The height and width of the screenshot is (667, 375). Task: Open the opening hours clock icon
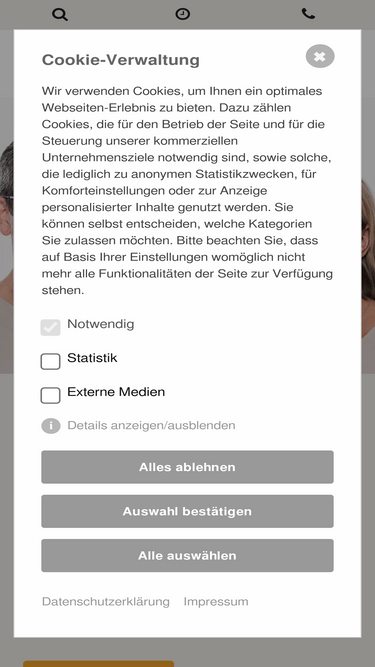[183, 14]
